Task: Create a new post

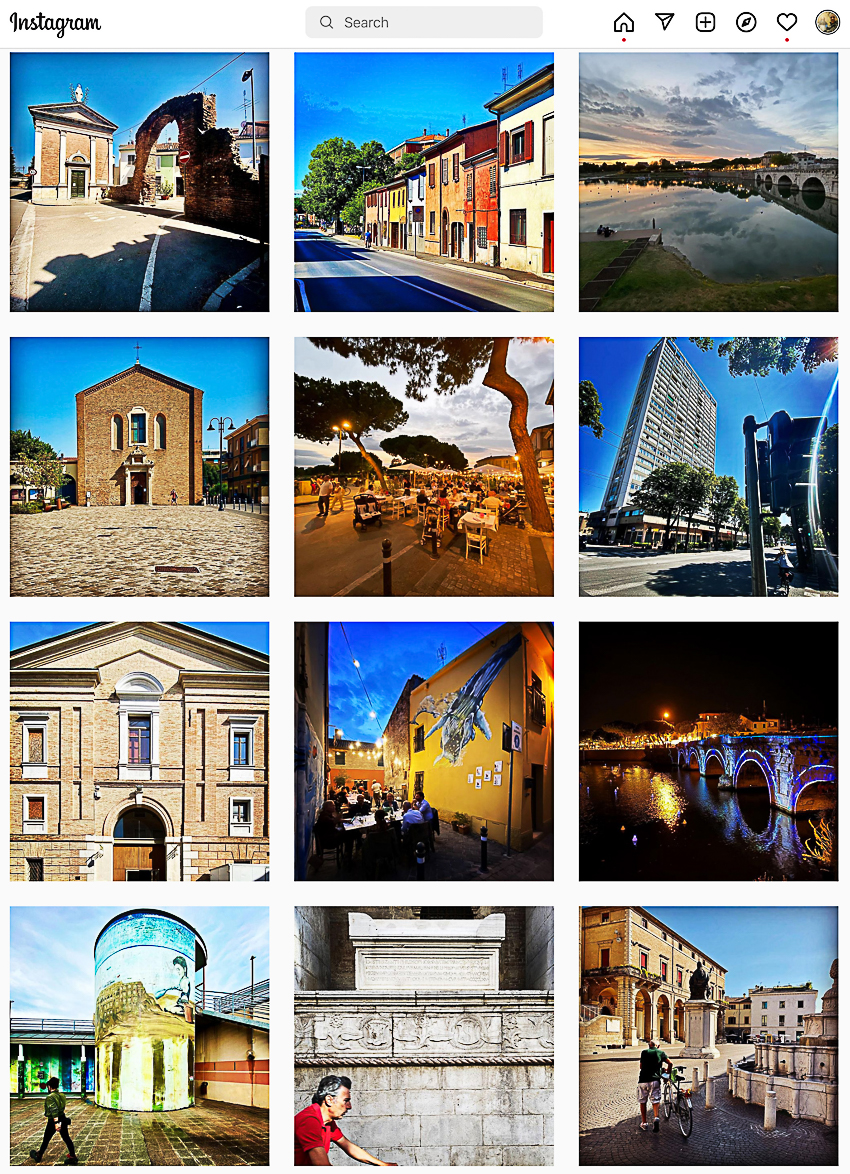Action: pyautogui.click(x=706, y=22)
